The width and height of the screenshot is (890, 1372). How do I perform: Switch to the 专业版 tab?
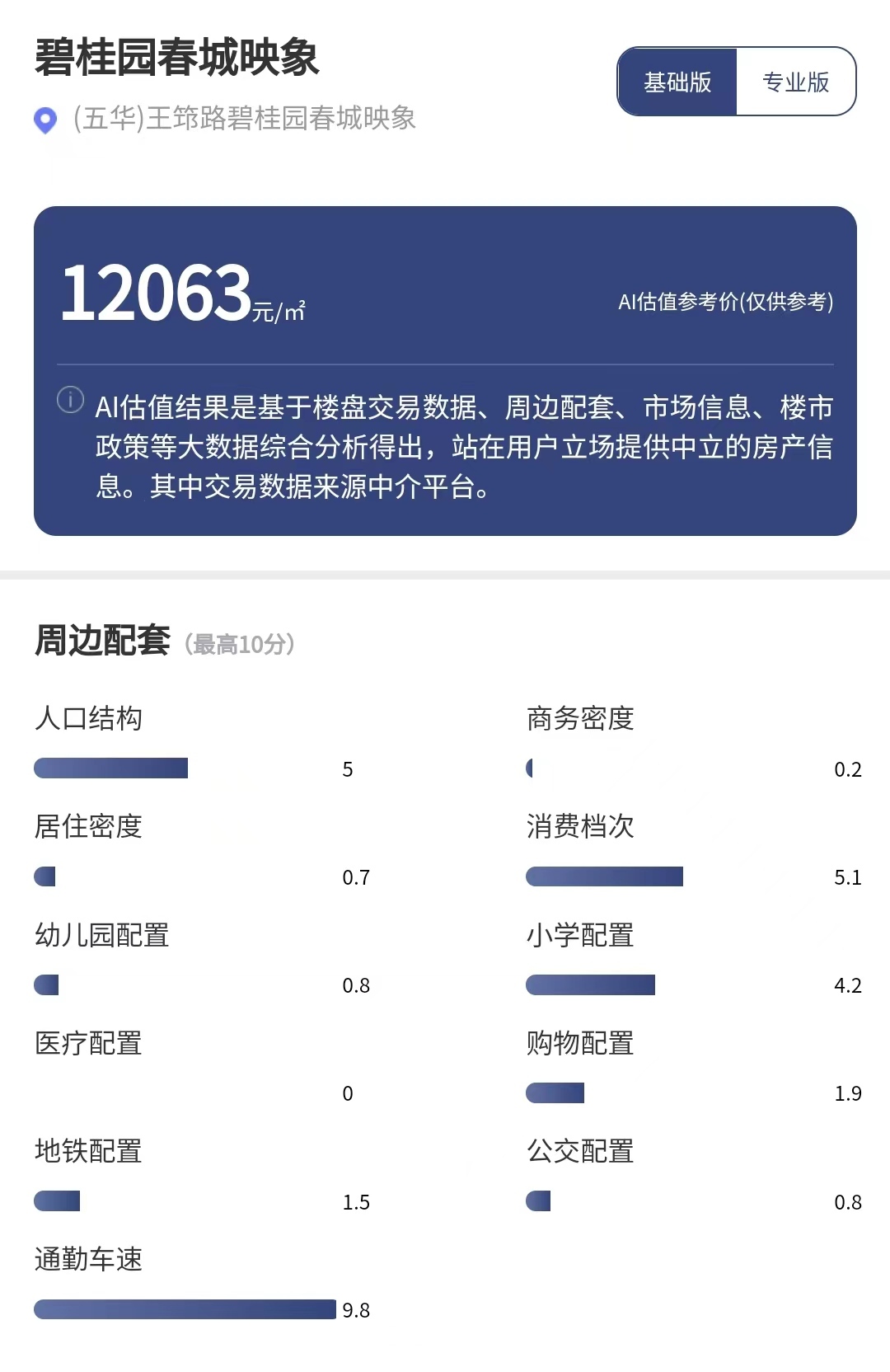pyautogui.click(x=795, y=82)
